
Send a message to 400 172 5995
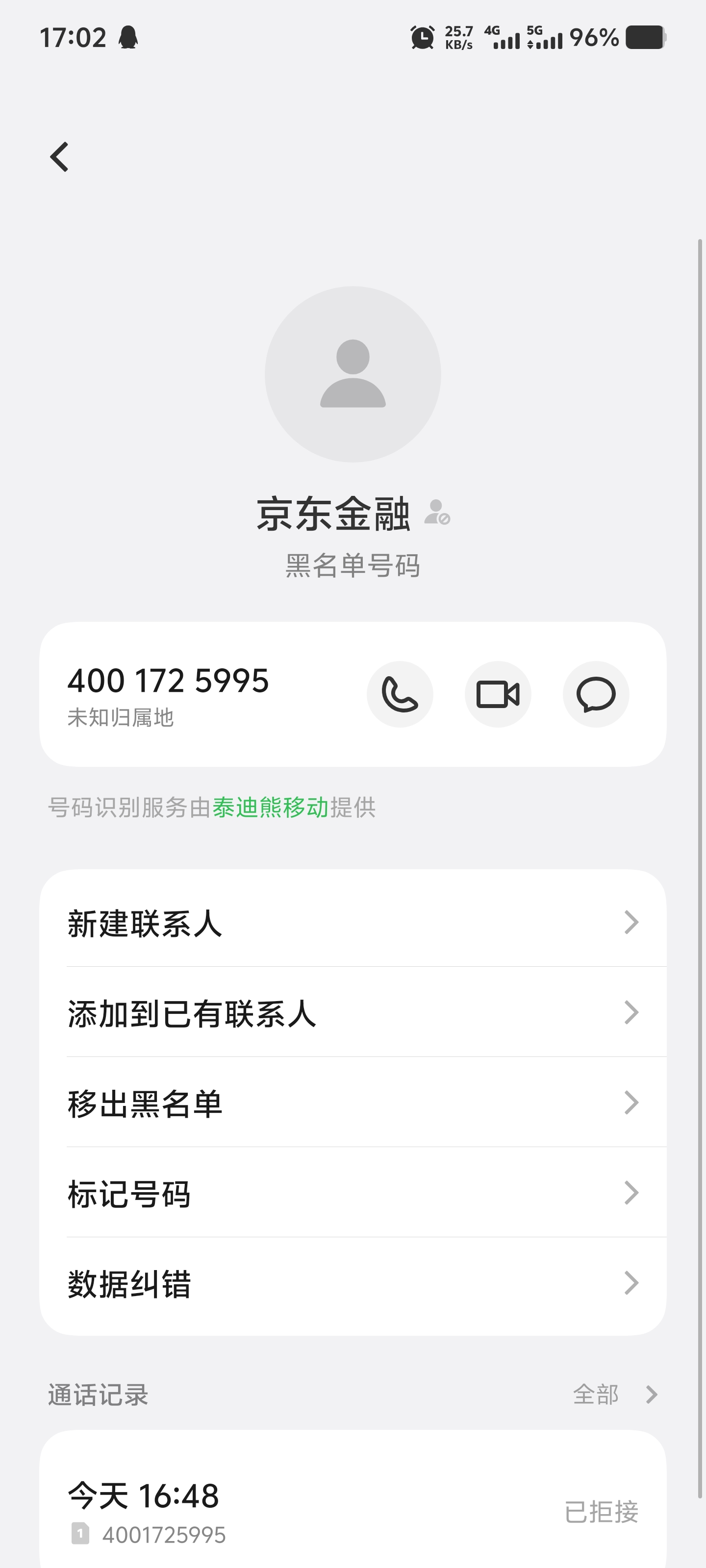tap(596, 694)
